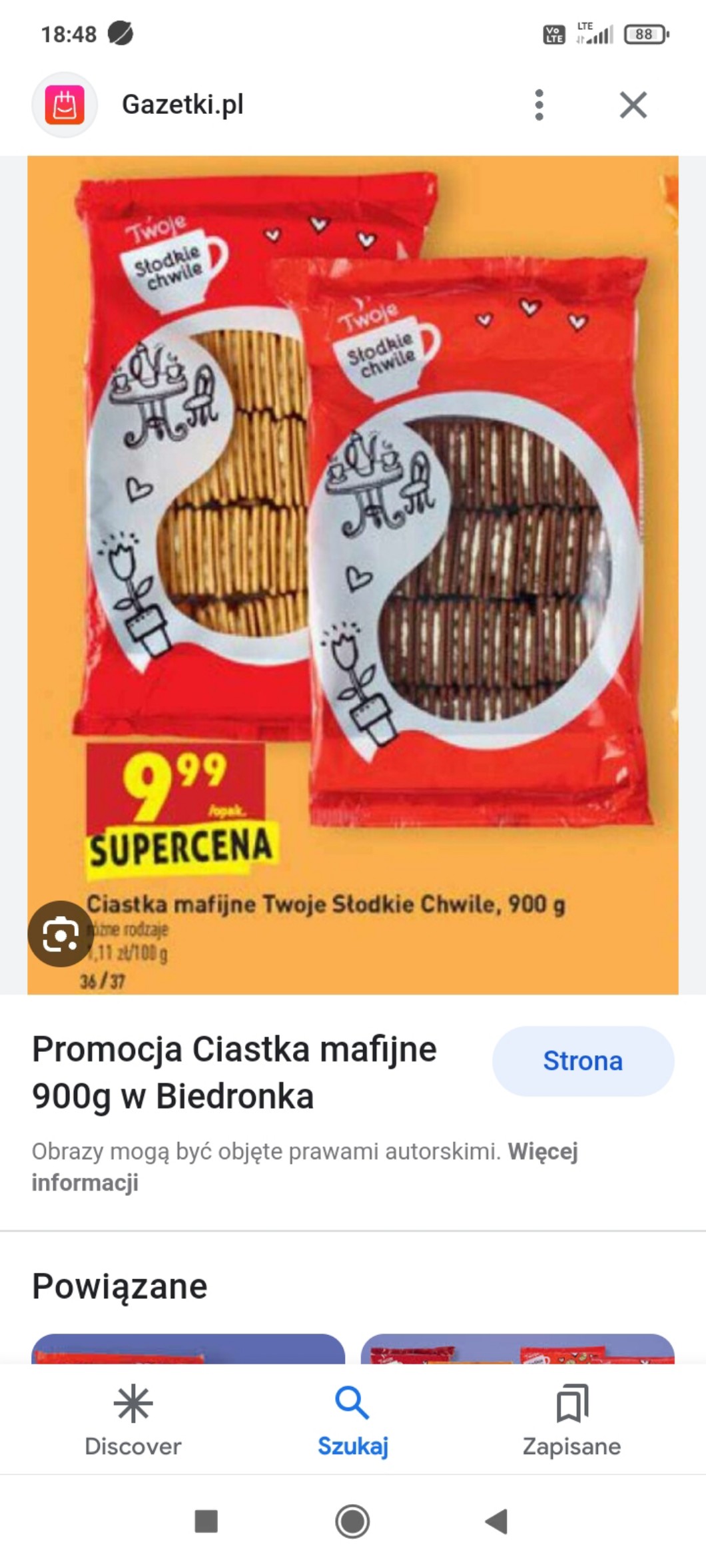706x1568 pixels.
Task: View the biscuit promotion image
Action: (353, 533)
